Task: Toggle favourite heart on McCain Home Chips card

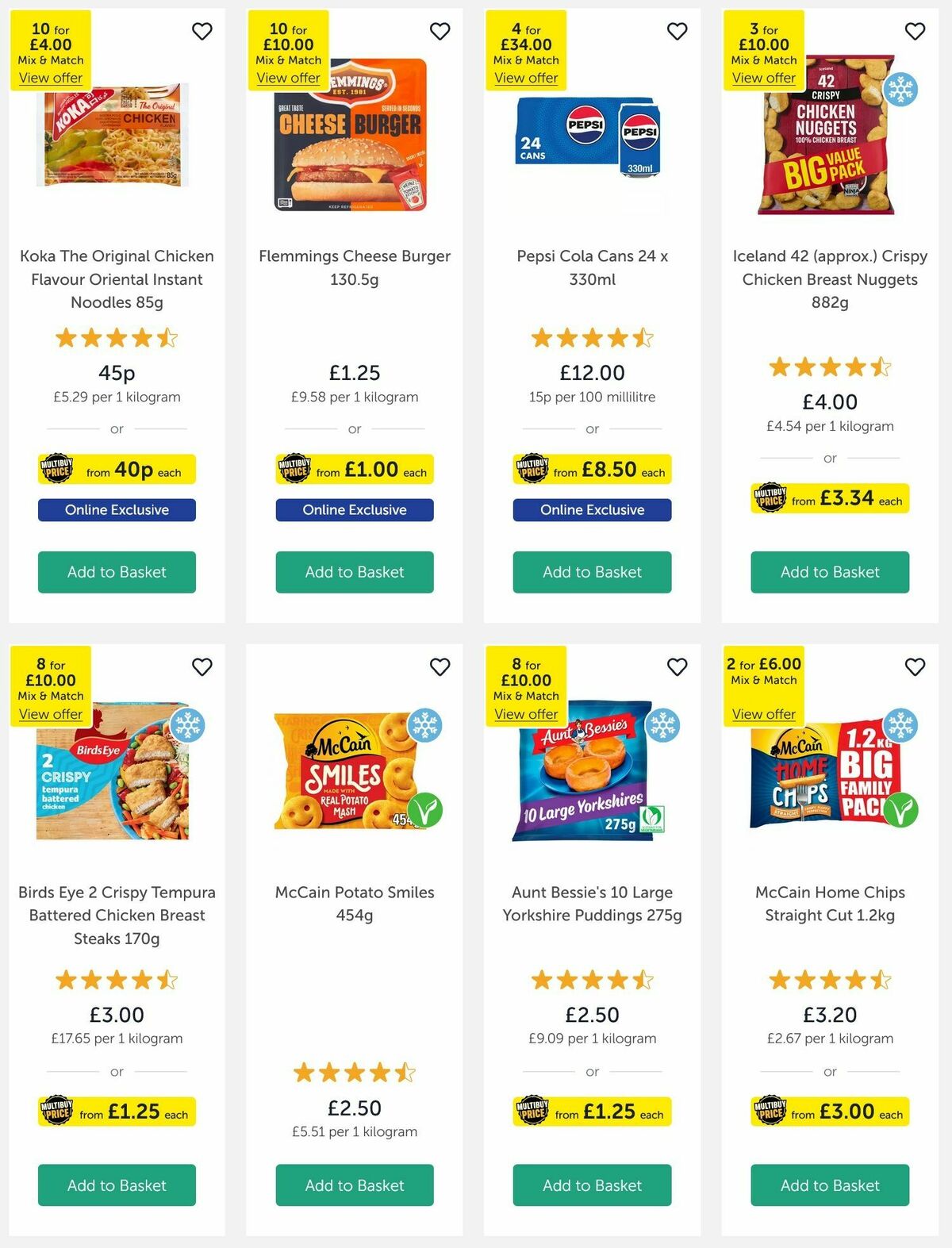Action: [914, 668]
